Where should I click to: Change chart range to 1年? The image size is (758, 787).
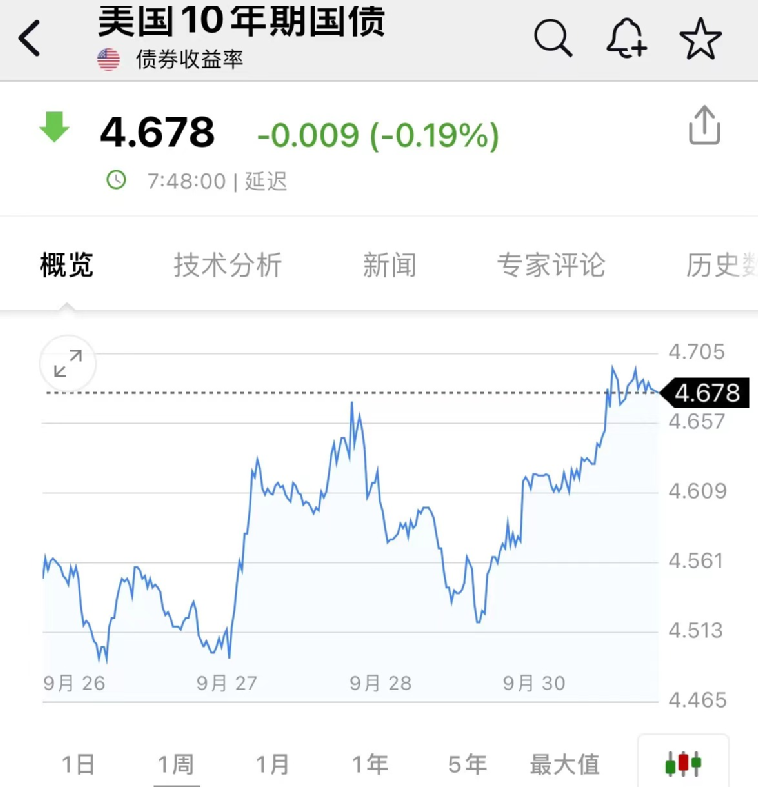(370, 765)
